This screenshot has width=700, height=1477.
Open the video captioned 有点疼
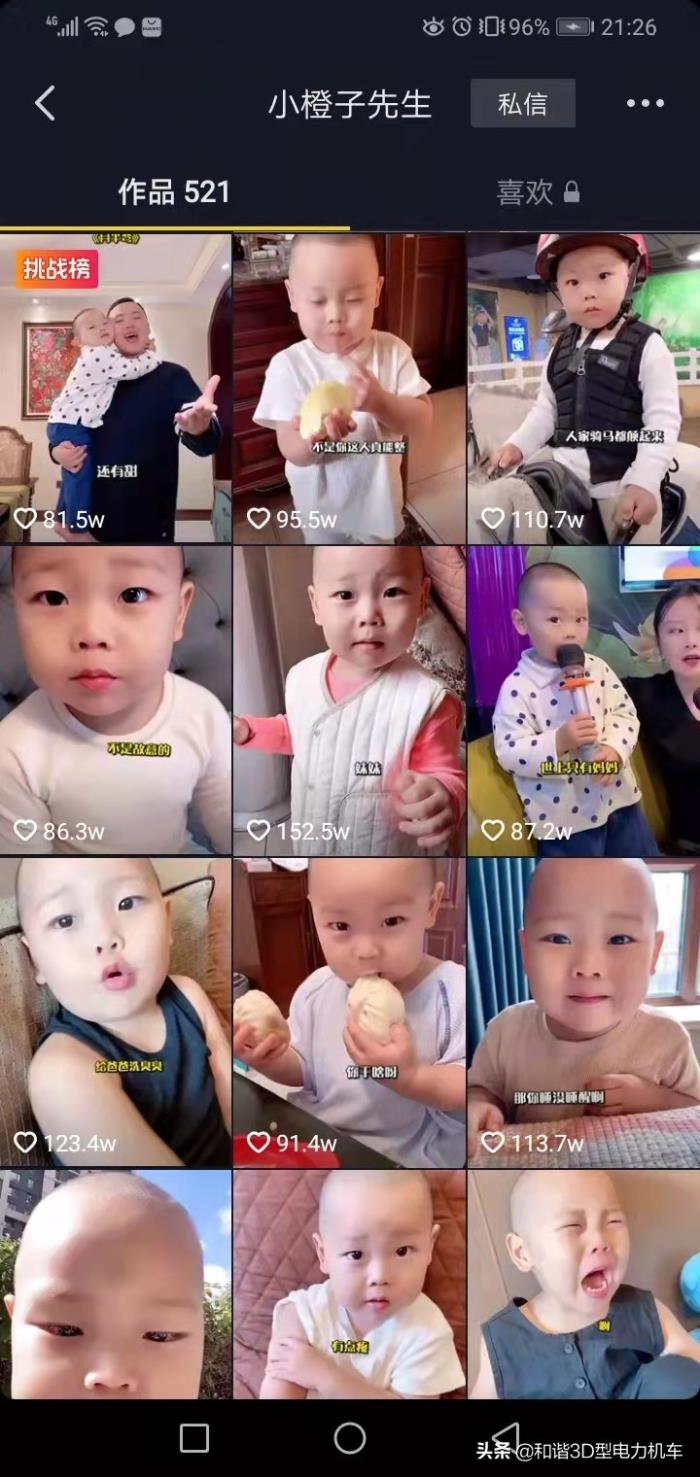pyautogui.click(x=348, y=1285)
